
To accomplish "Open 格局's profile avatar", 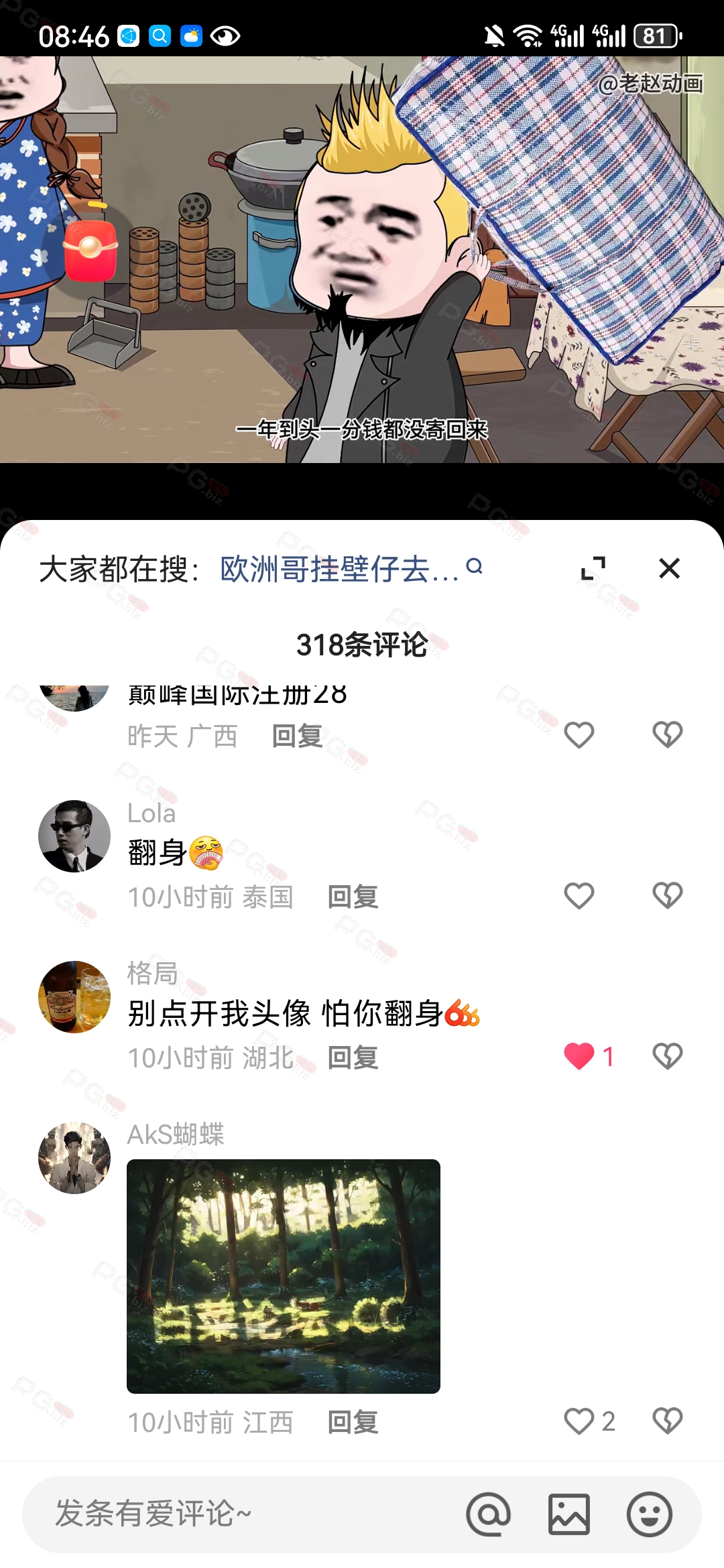I will pos(74,997).
